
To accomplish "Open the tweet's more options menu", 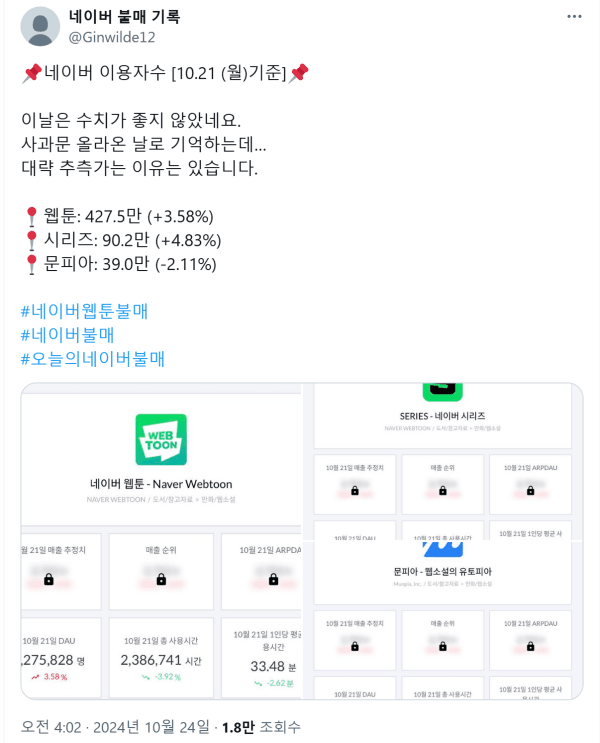I will coord(573,18).
